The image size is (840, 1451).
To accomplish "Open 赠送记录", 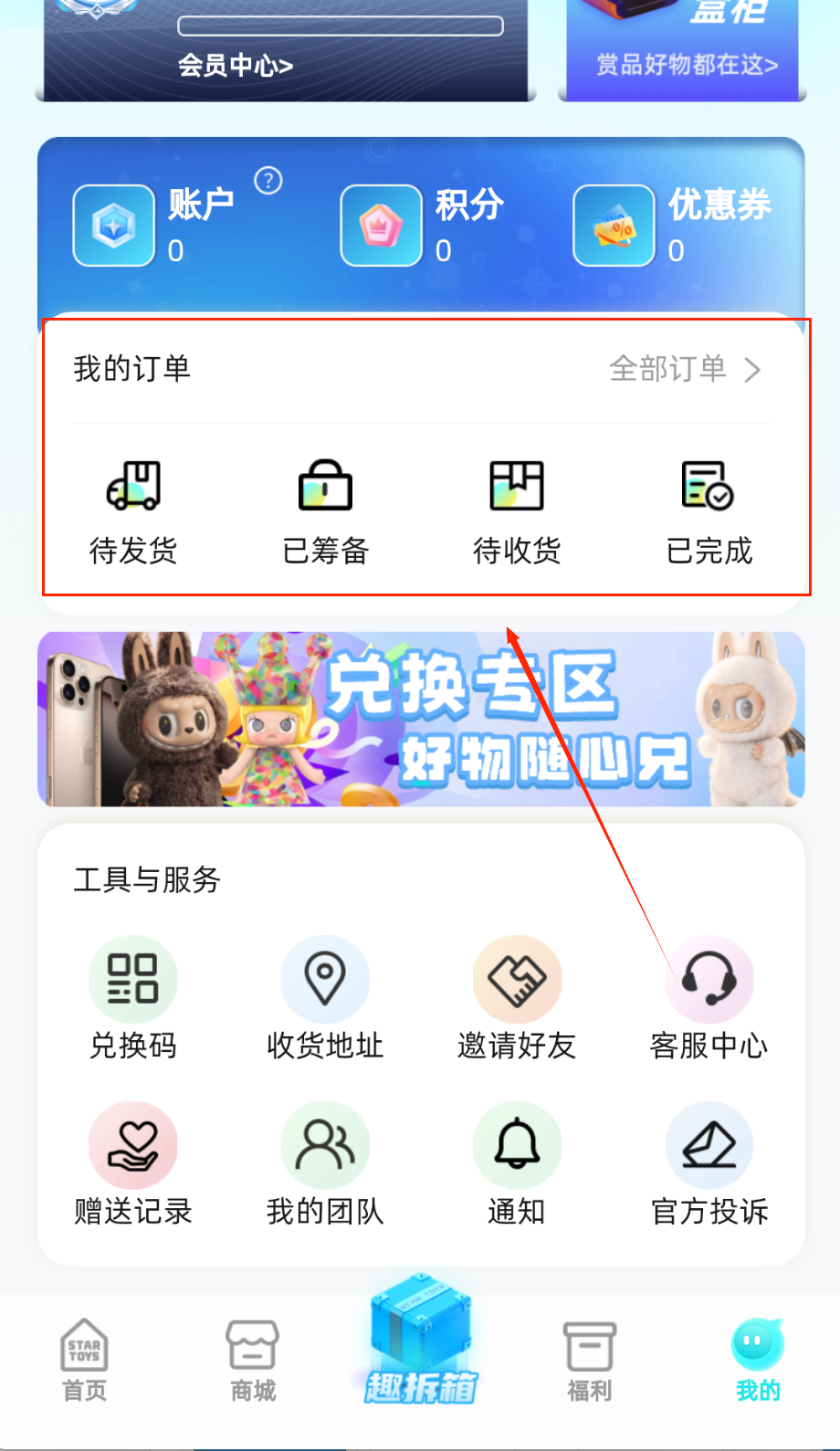I will pyautogui.click(x=133, y=1163).
